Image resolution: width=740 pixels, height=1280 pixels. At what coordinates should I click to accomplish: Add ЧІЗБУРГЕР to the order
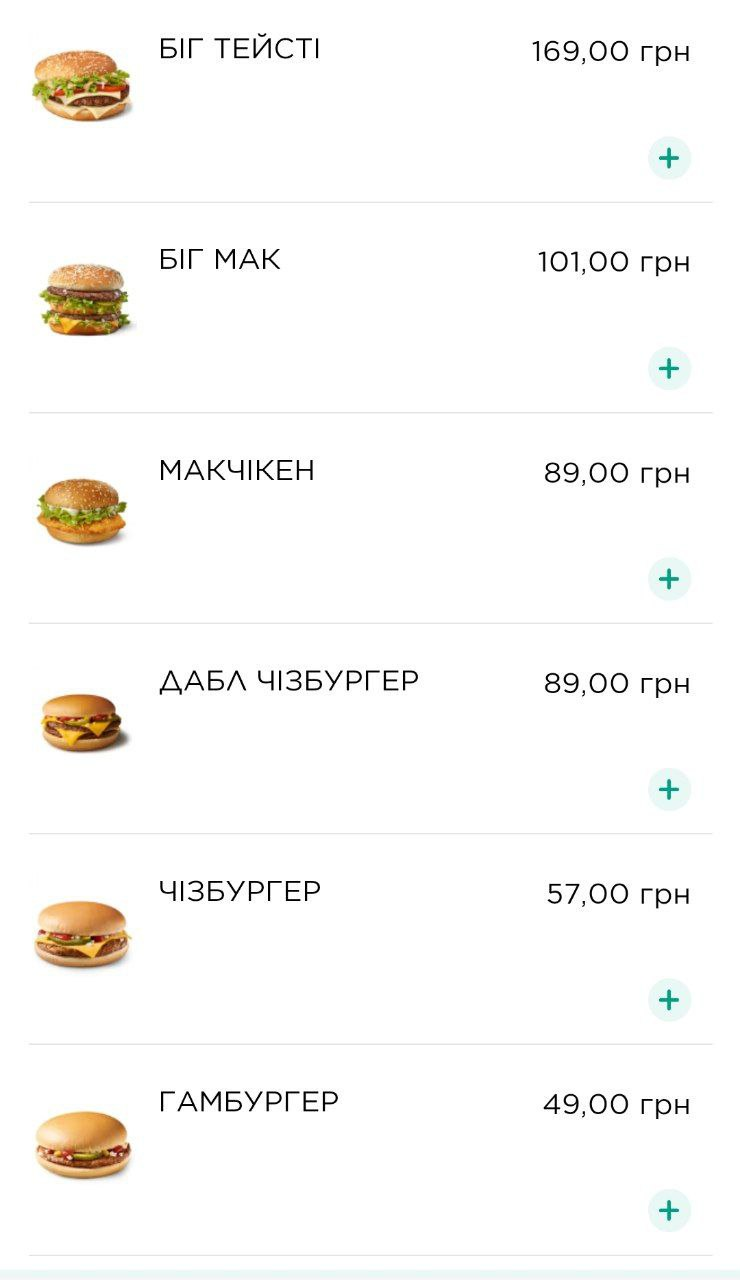tap(669, 1000)
